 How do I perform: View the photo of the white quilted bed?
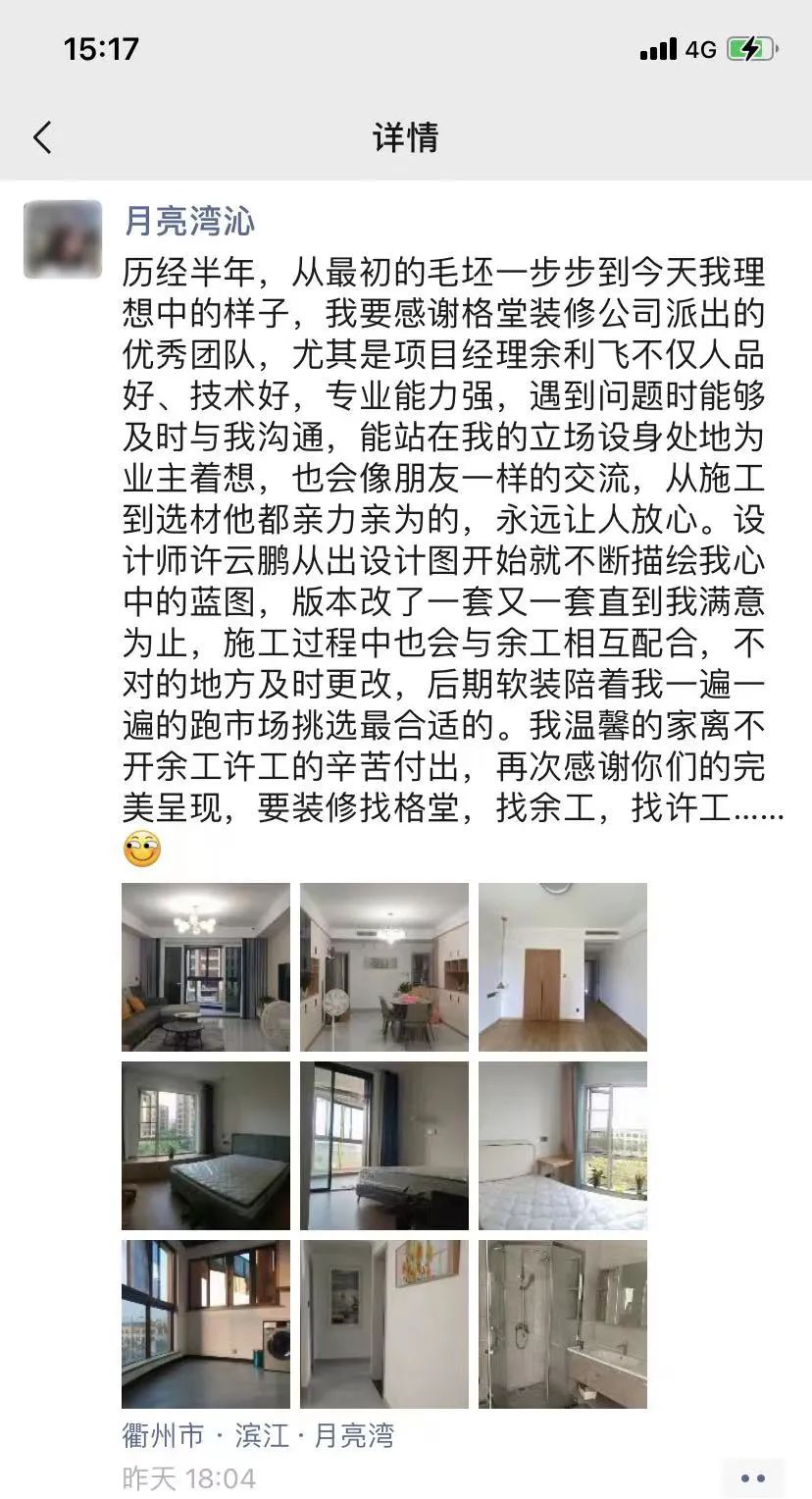pyautogui.click(x=563, y=1146)
